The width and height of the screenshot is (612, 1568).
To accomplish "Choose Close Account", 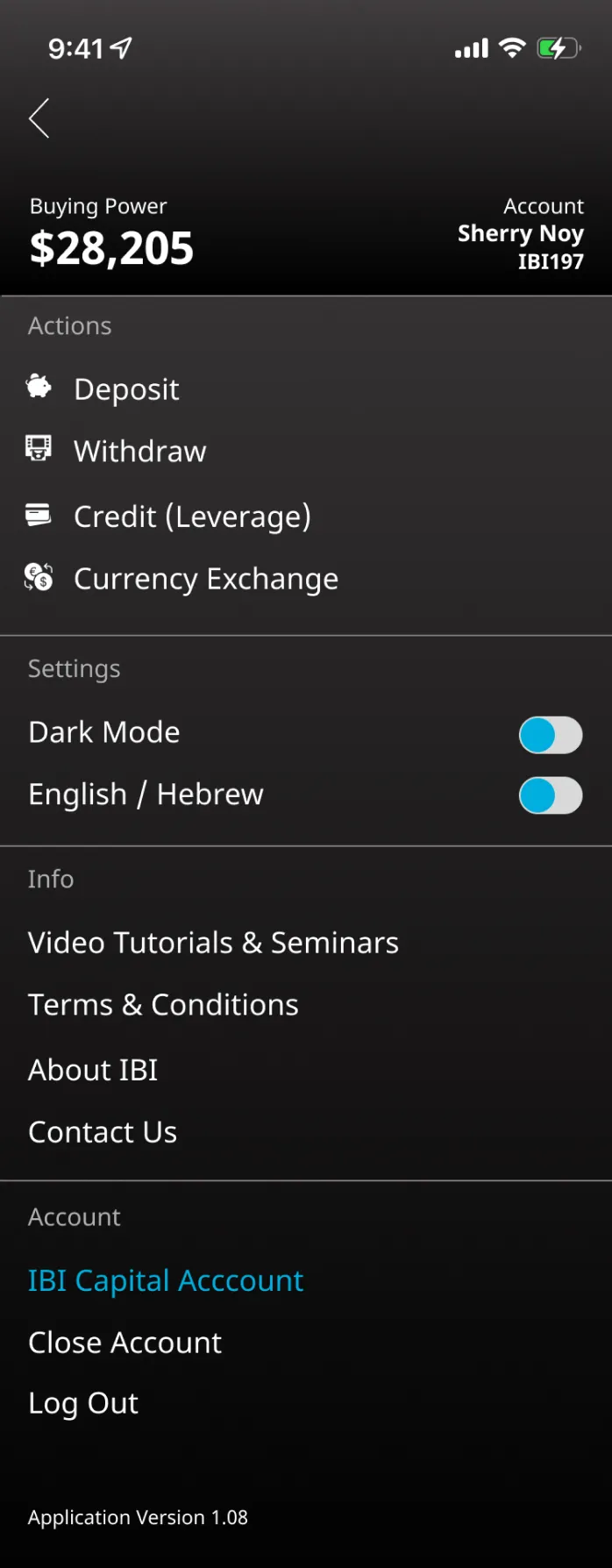I will click(x=125, y=1343).
